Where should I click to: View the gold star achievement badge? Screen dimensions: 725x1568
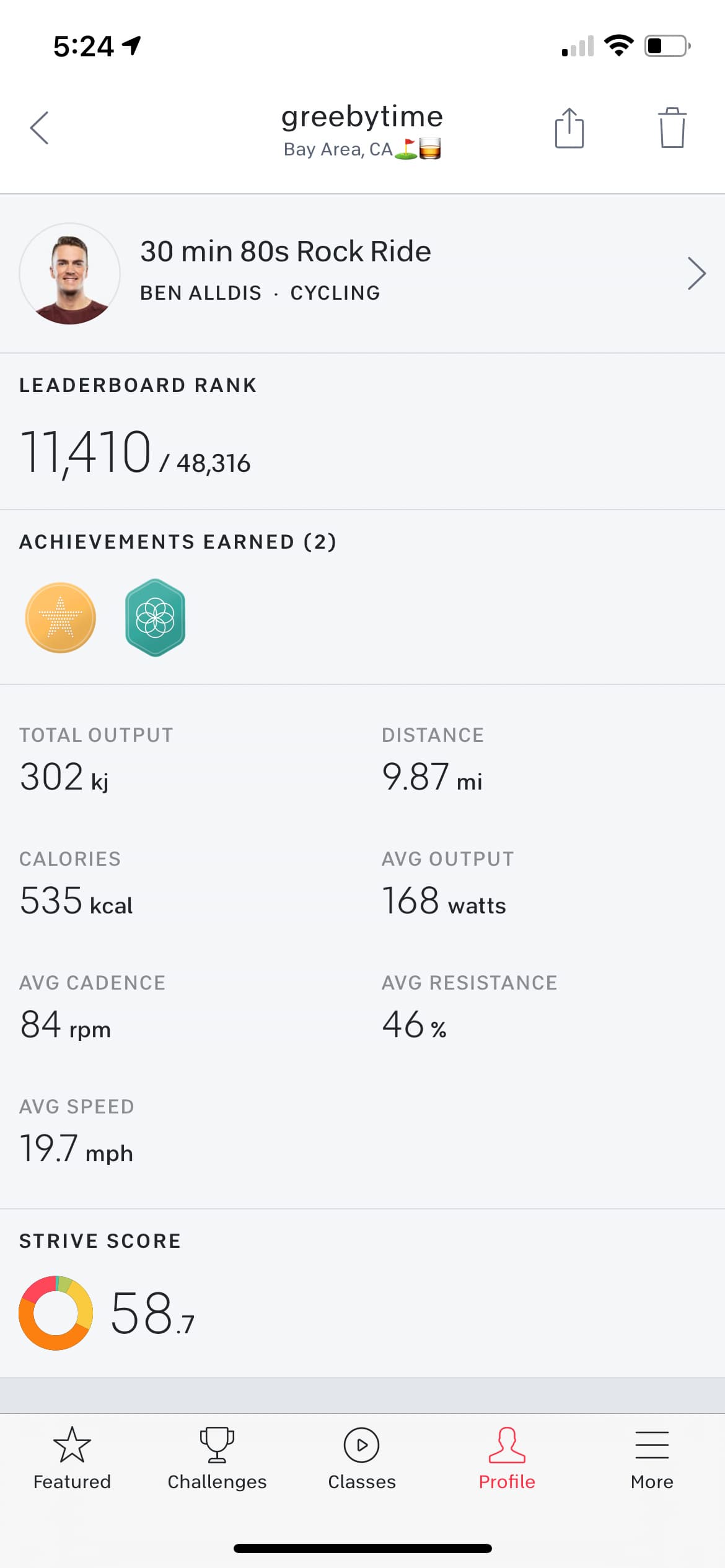60,617
